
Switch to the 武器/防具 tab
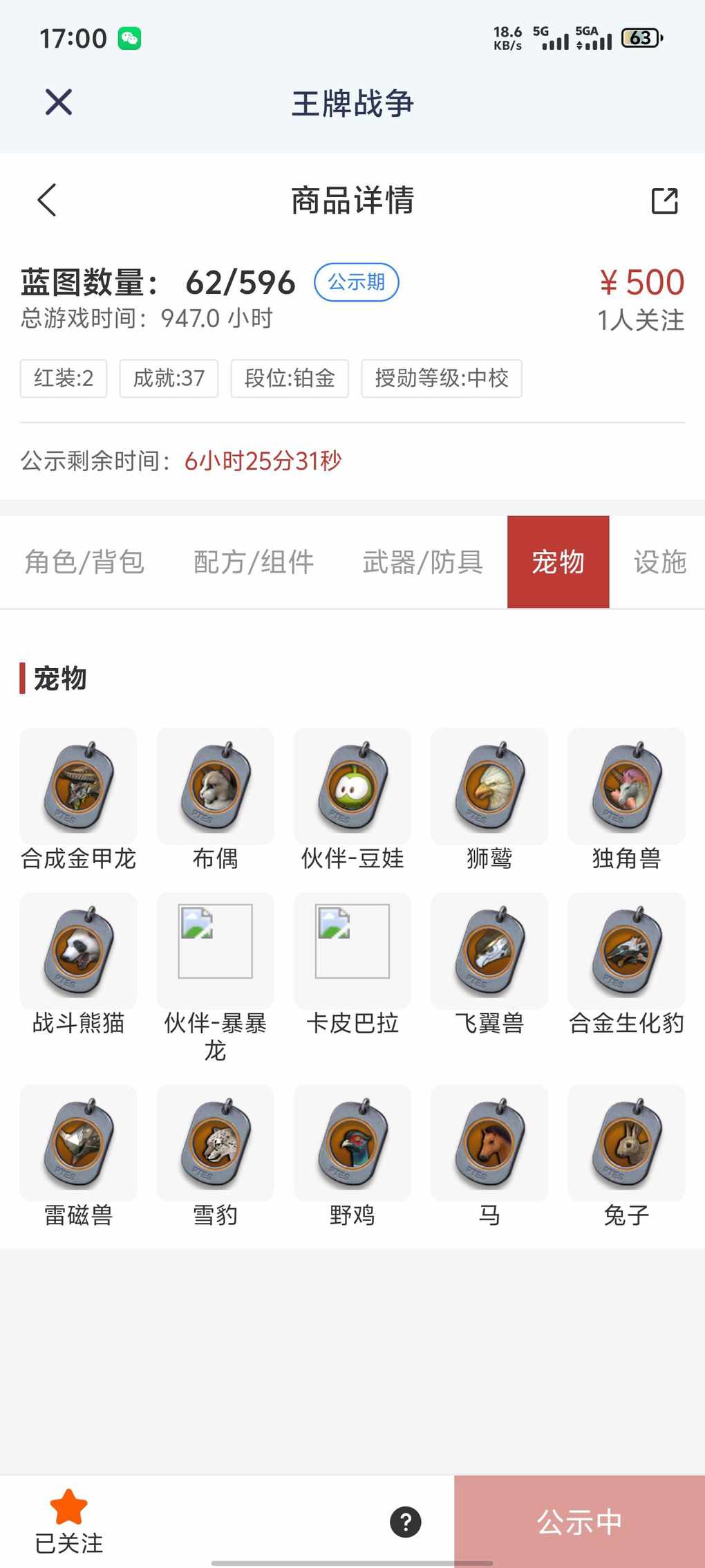[422, 562]
